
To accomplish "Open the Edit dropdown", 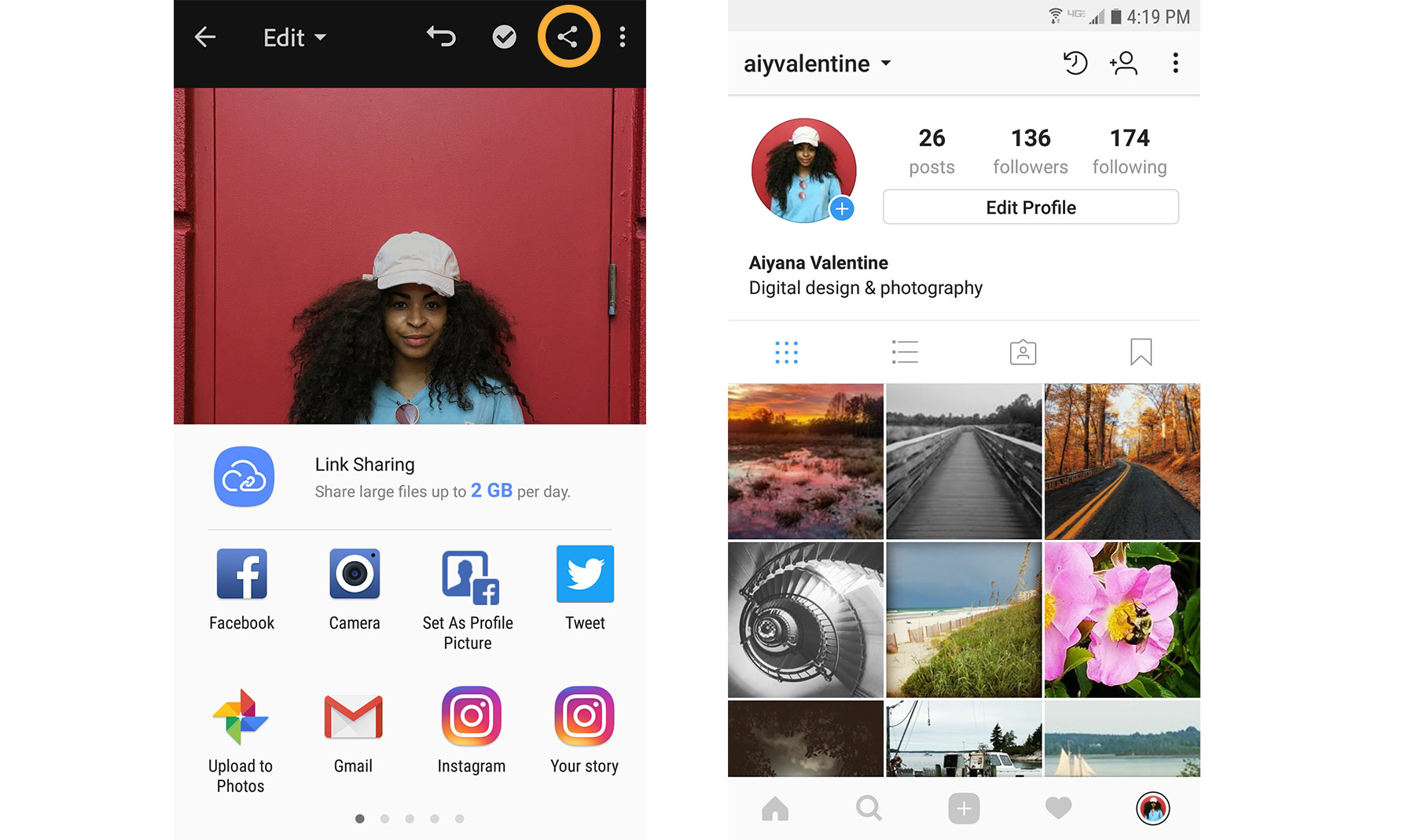I will (x=295, y=38).
